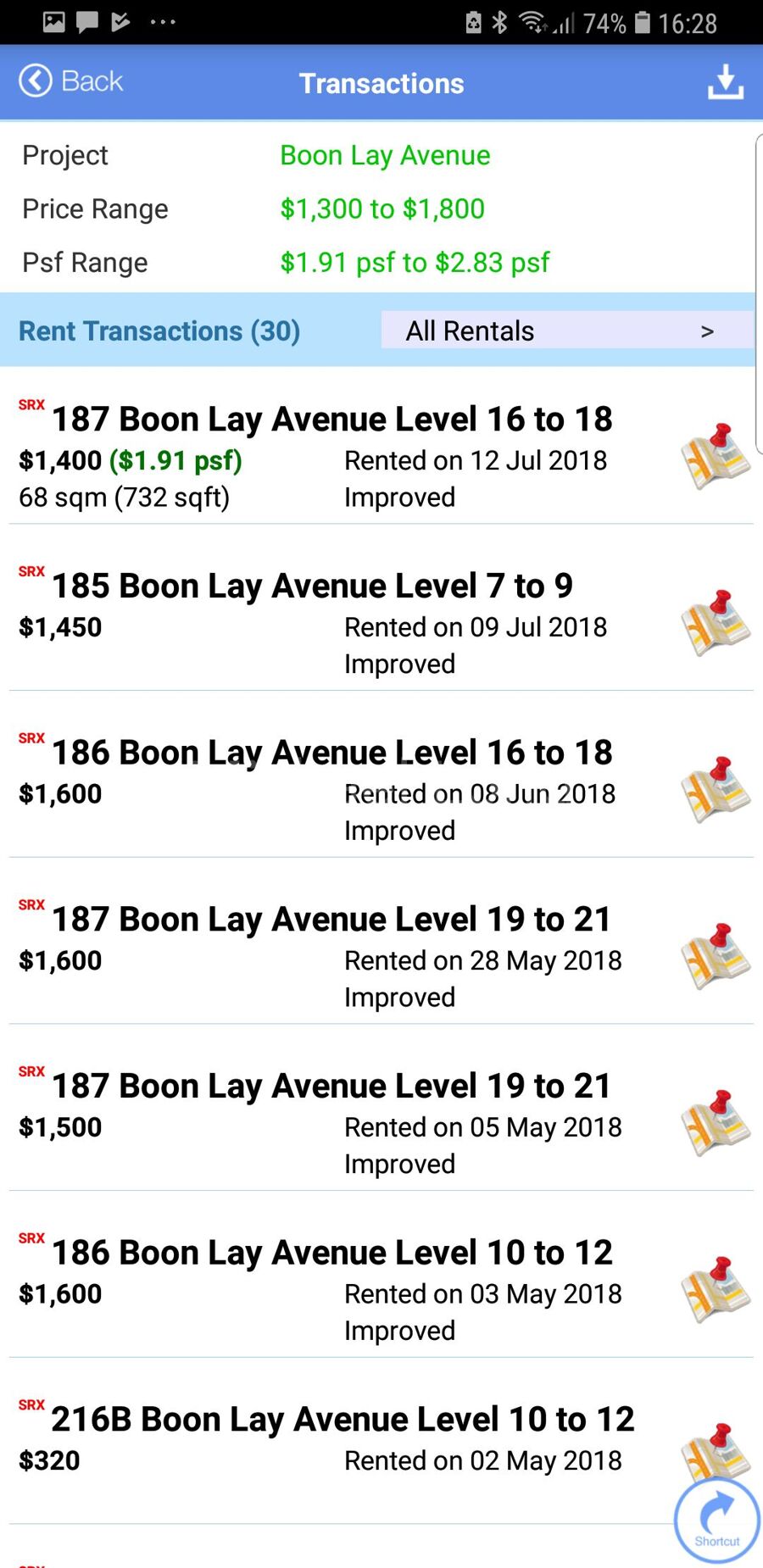Show map for 185 Boon Lay Level 7 to 9
The height and width of the screenshot is (1568, 763).
[x=716, y=623]
